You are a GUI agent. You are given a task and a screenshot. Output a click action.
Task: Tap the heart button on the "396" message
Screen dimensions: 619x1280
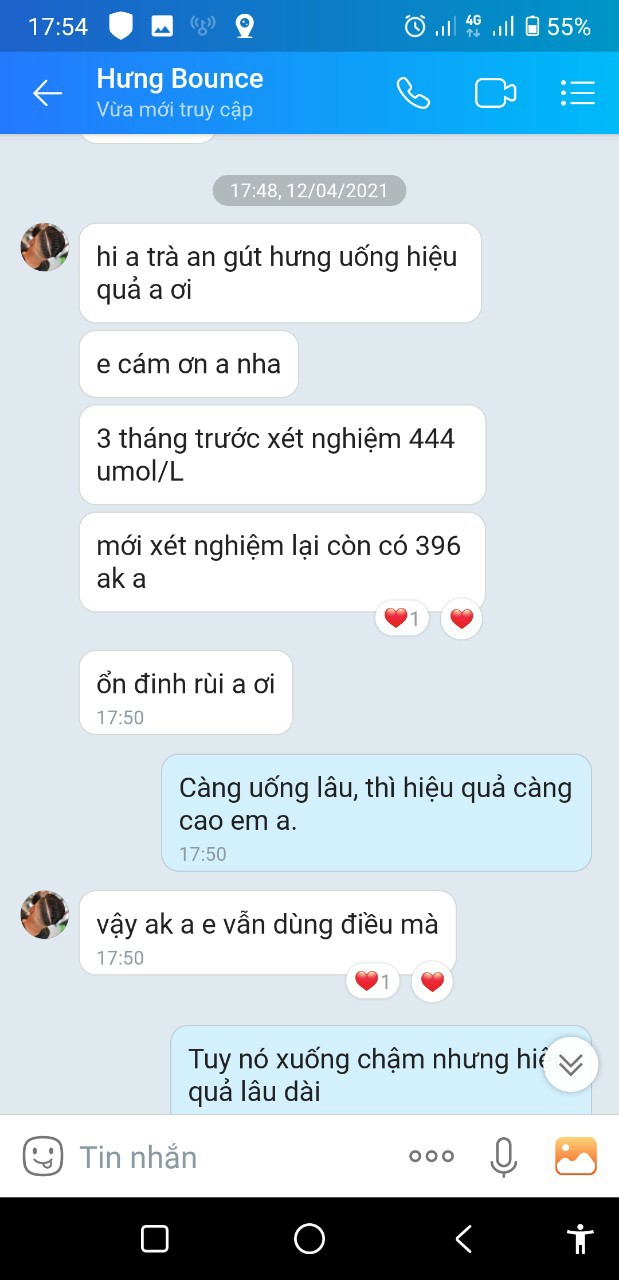[x=461, y=619]
